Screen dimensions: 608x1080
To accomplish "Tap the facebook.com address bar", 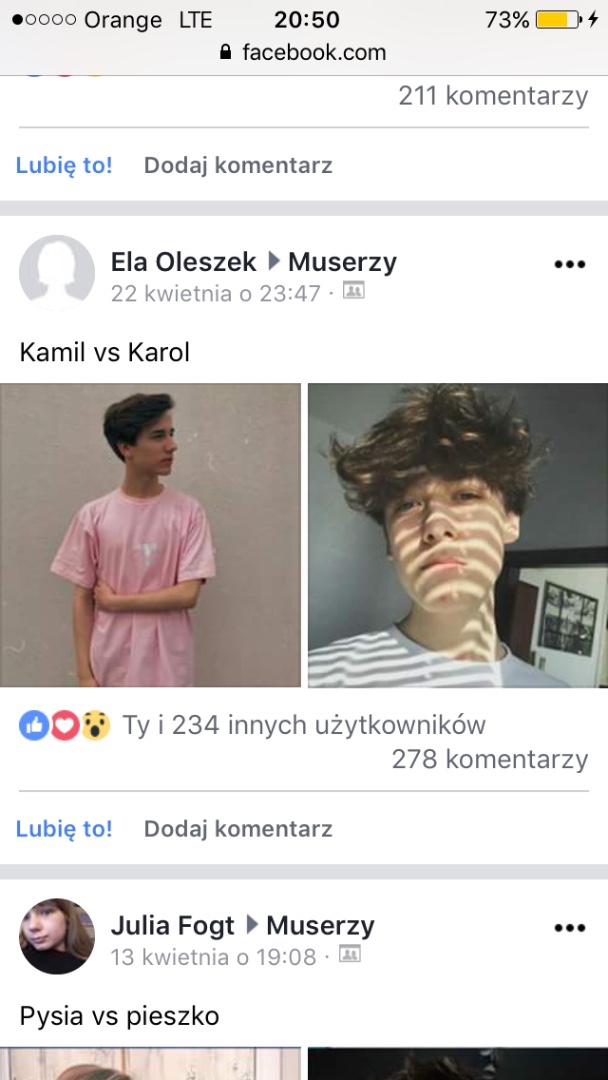I will tap(304, 52).
